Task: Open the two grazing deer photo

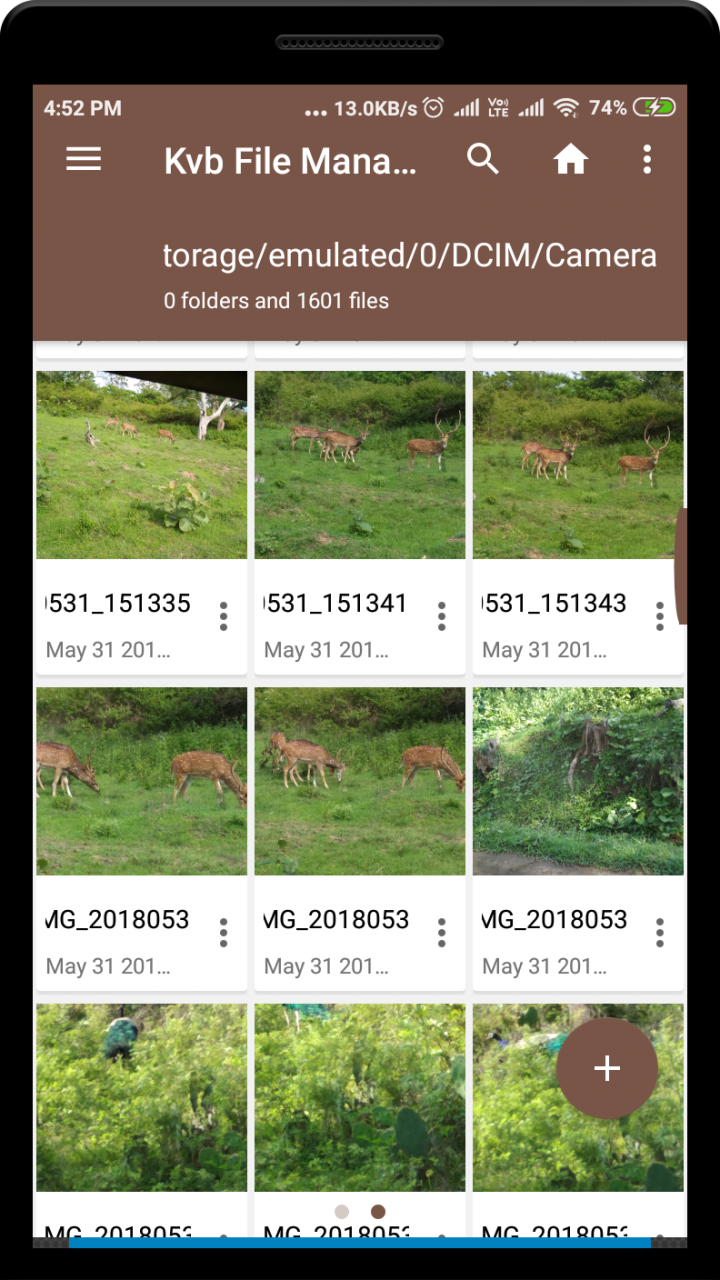Action: click(x=141, y=781)
